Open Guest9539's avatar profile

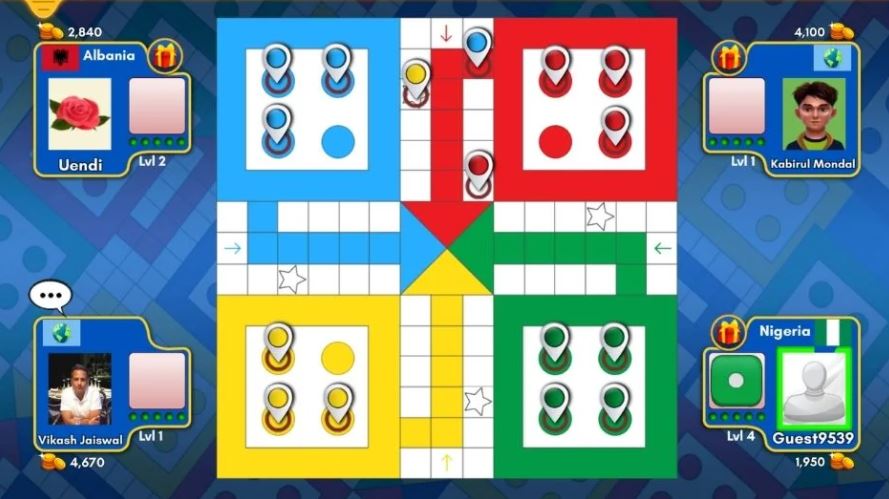pyautogui.click(x=811, y=389)
